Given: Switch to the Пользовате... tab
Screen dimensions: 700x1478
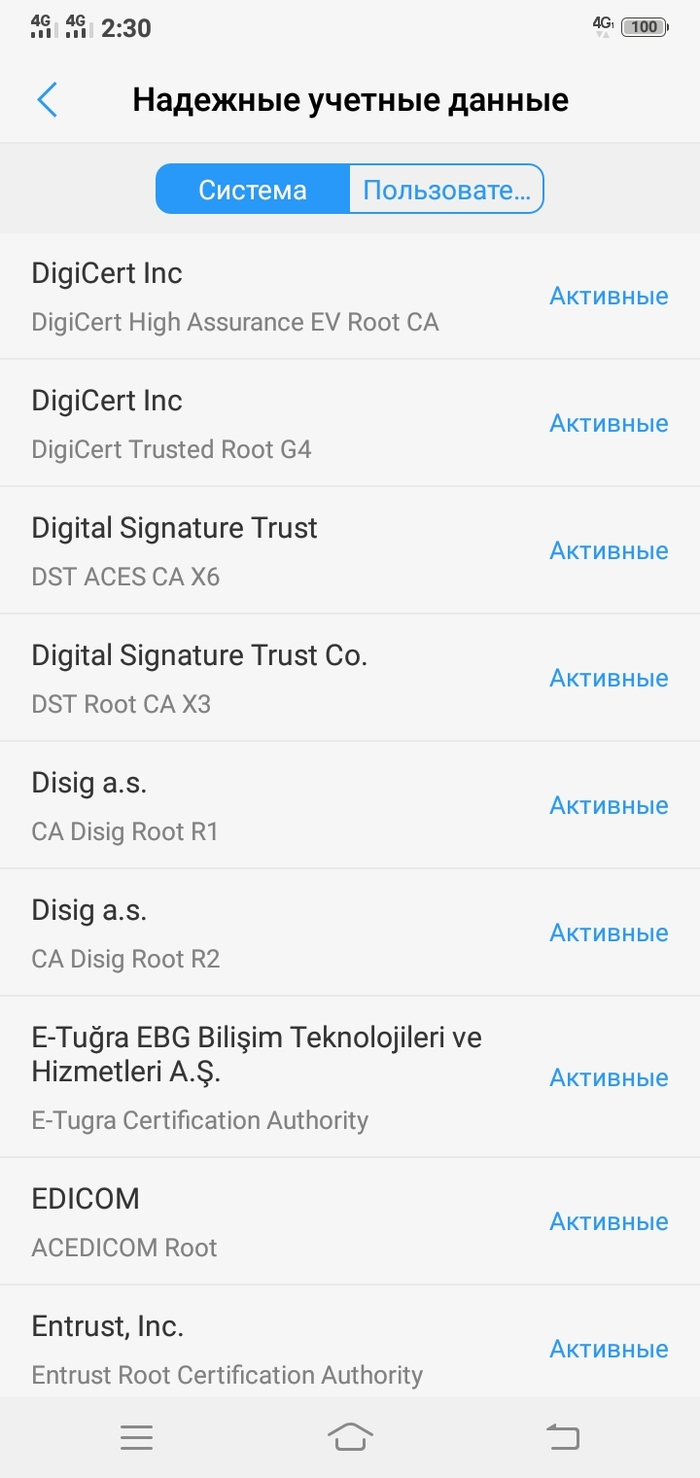Looking at the screenshot, I should 446,190.
